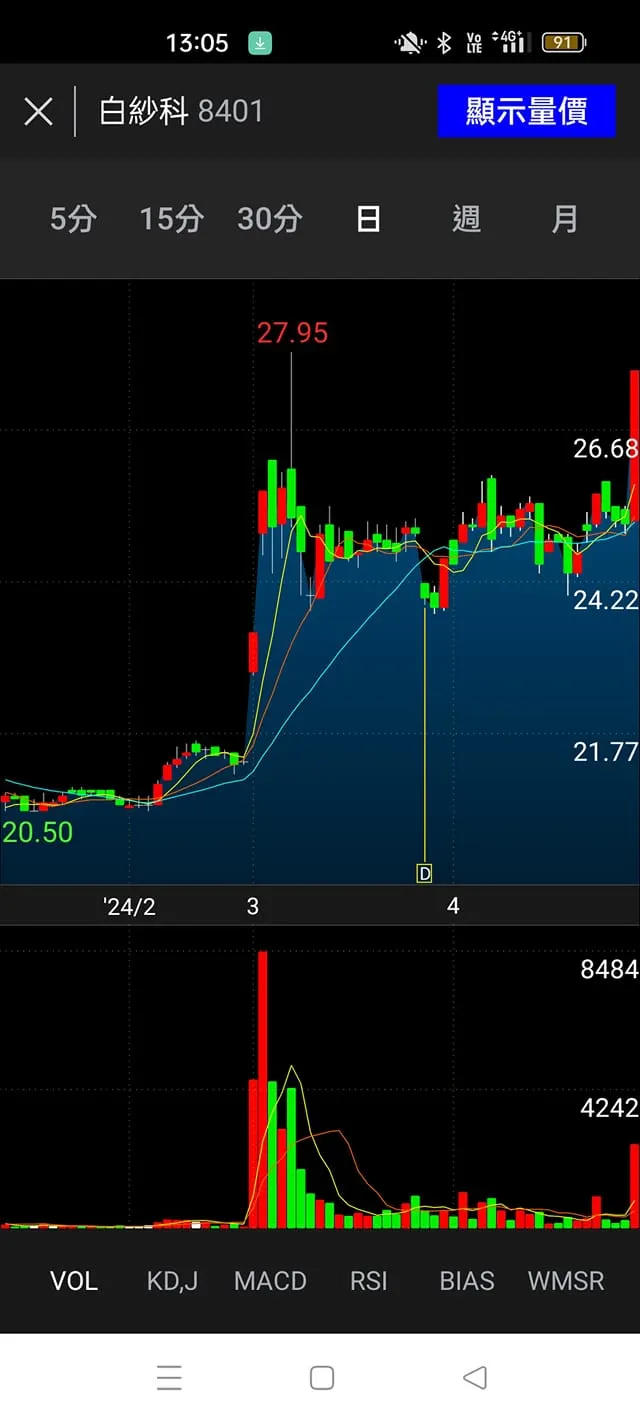Switch to the RSI indicator

(x=368, y=1281)
